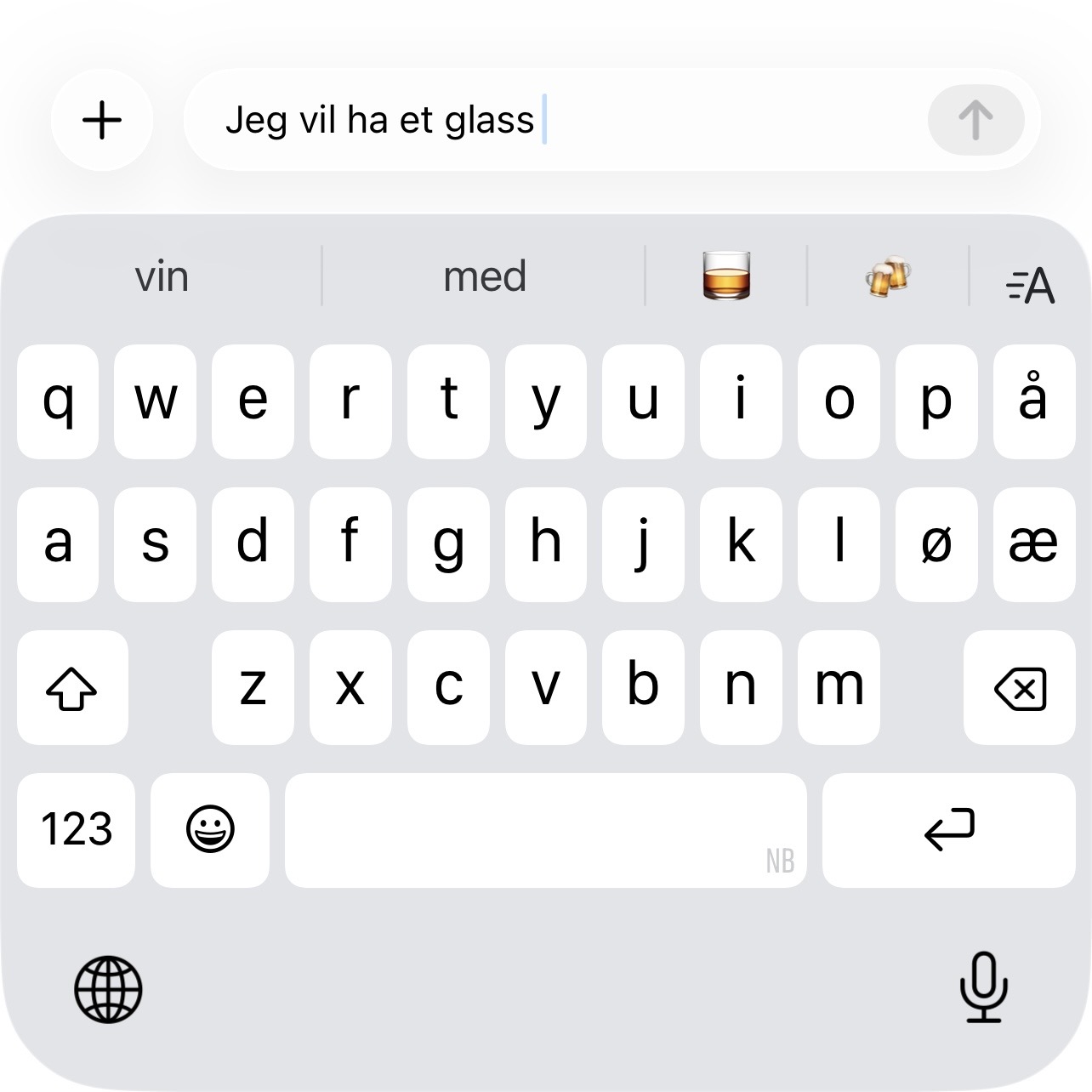Switch keyboard language with the globe
Image resolution: width=1092 pixels, height=1092 pixels.
click(108, 989)
